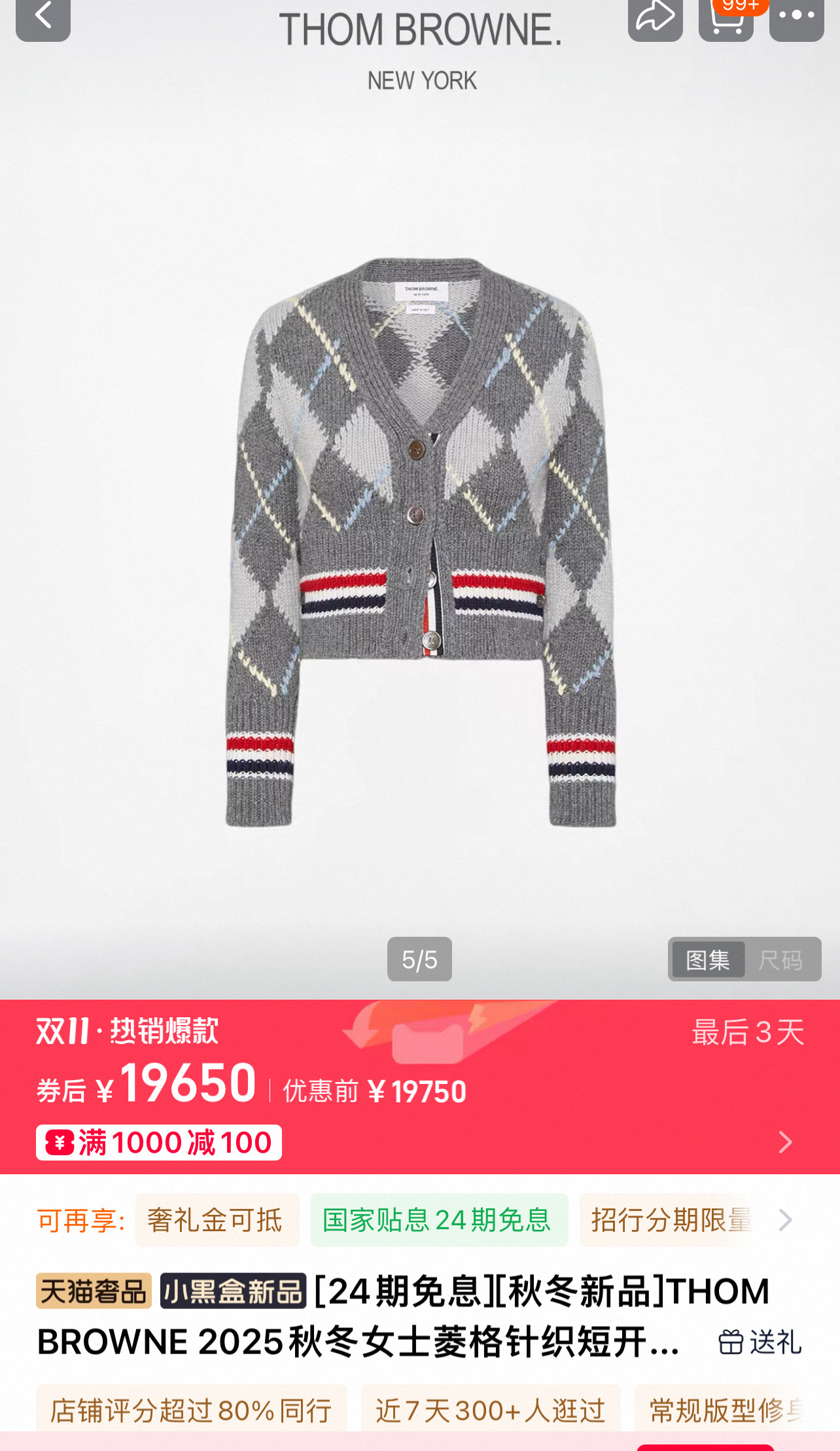This screenshot has height=1451, width=840.
Task: Open the three-dot overflow menu
Action: 797,17
